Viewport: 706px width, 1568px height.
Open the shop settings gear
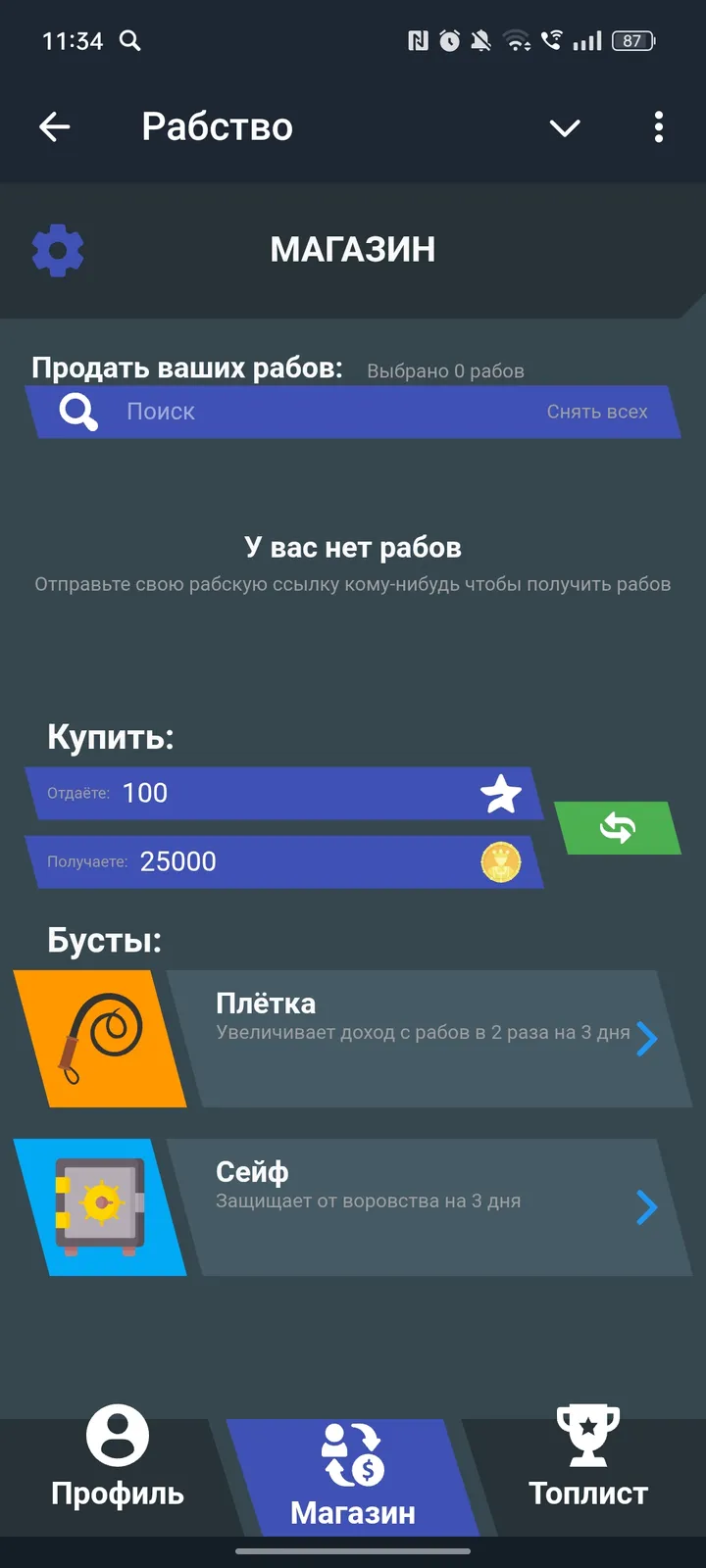[x=58, y=249]
